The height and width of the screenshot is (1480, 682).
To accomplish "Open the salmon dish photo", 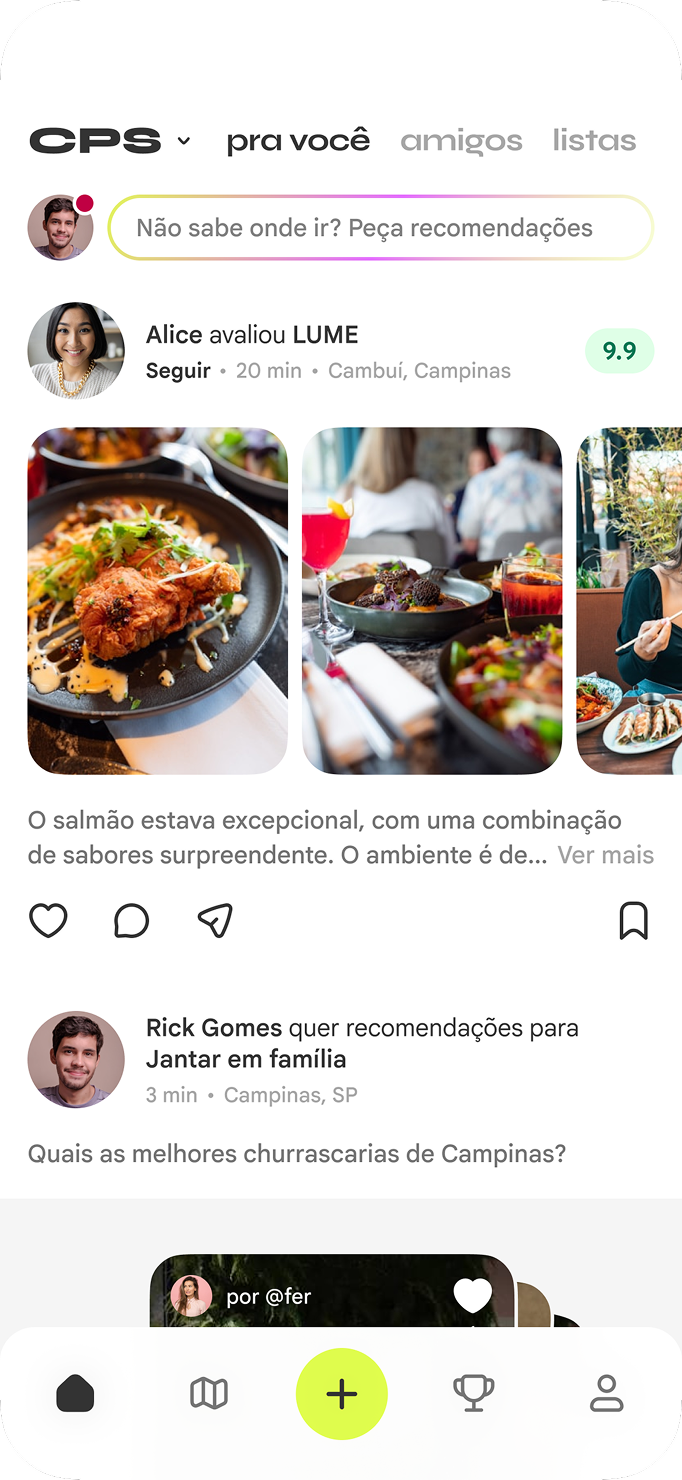I will 157,601.
